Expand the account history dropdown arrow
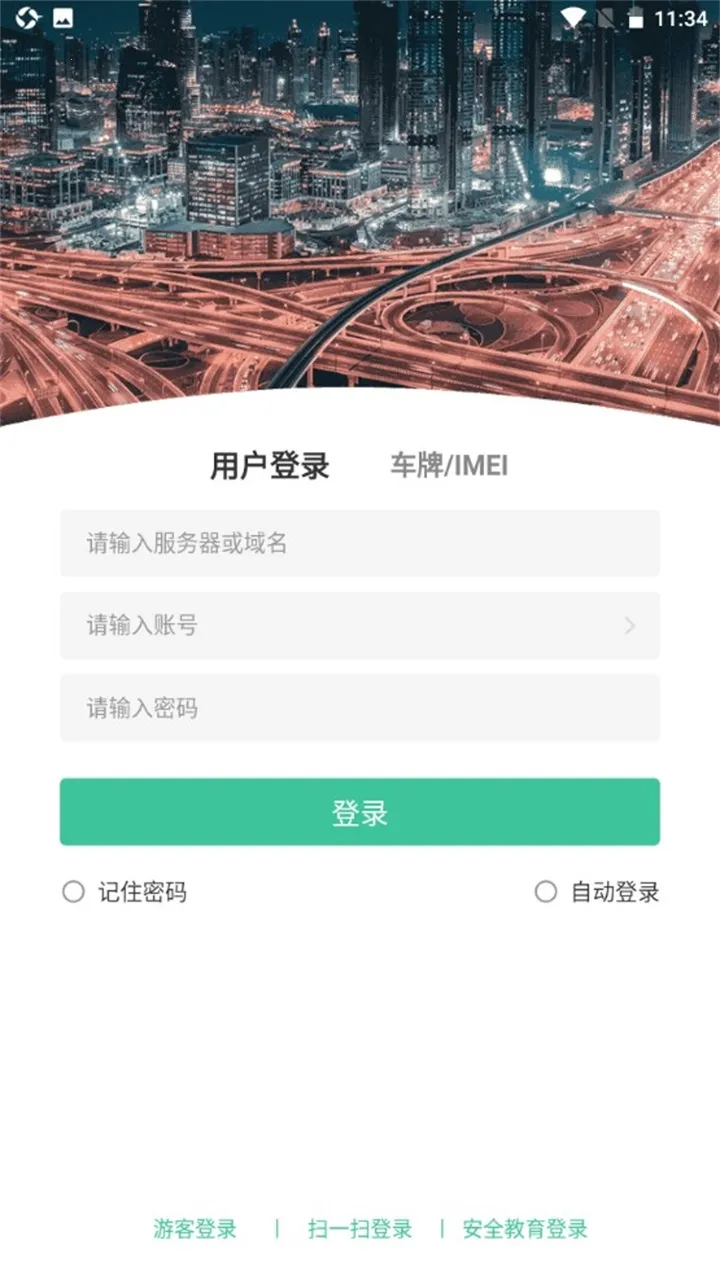Image resolution: width=720 pixels, height=1280 pixels. pyautogui.click(x=630, y=626)
